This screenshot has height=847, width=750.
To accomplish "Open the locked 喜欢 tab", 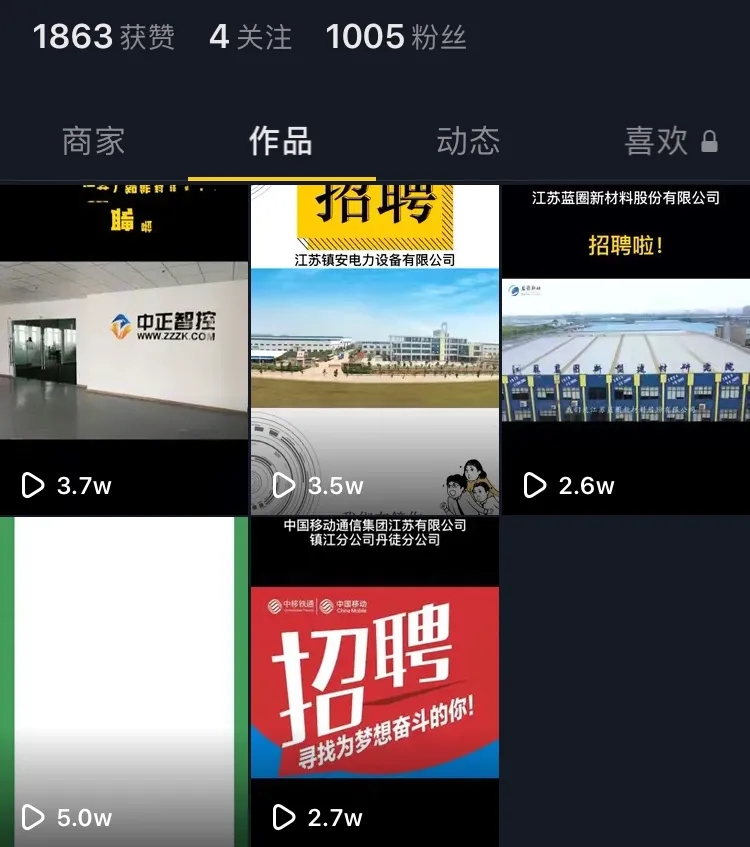I will [669, 141].
